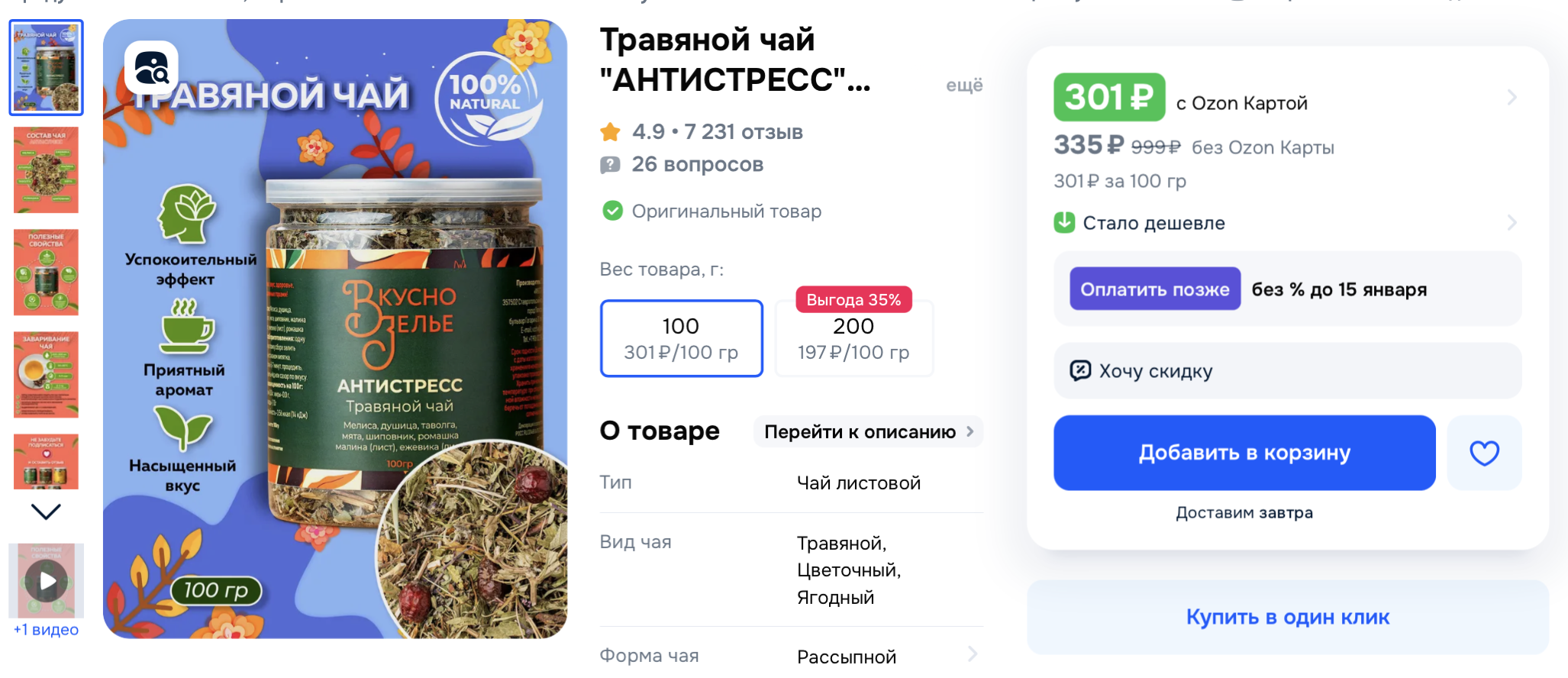Choose Оплатить позже payment
This screenshot has height=678, width=1568.
pos(1154,289)
